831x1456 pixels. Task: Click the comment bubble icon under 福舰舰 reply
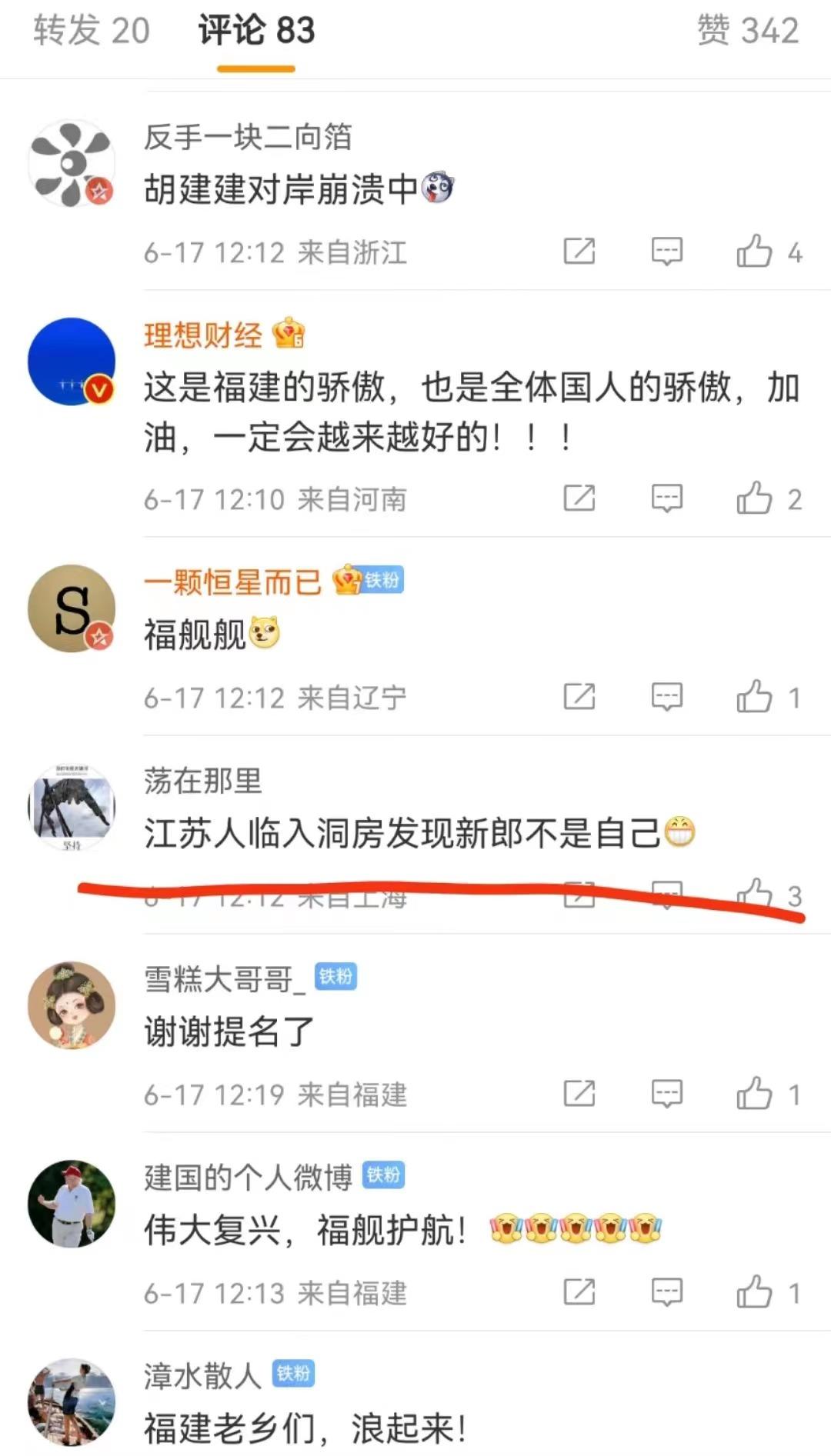coord(666,695)
